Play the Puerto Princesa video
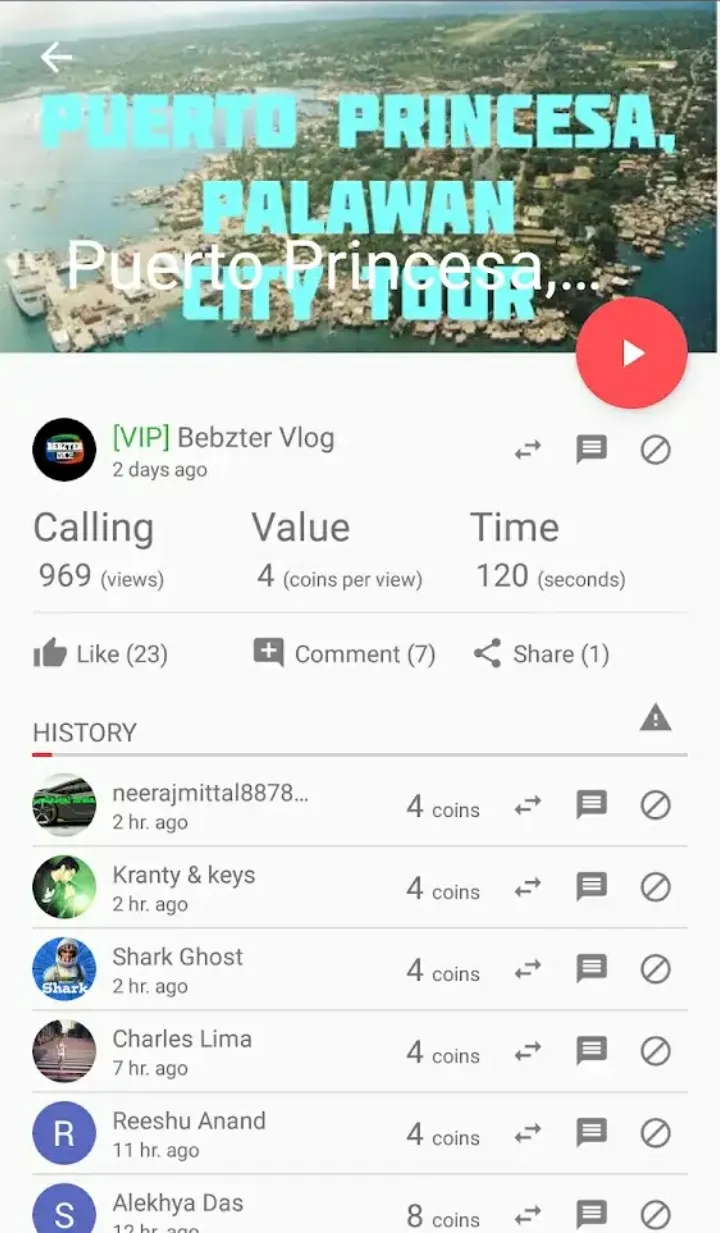The image size is (720, 1233). [632, 353]
